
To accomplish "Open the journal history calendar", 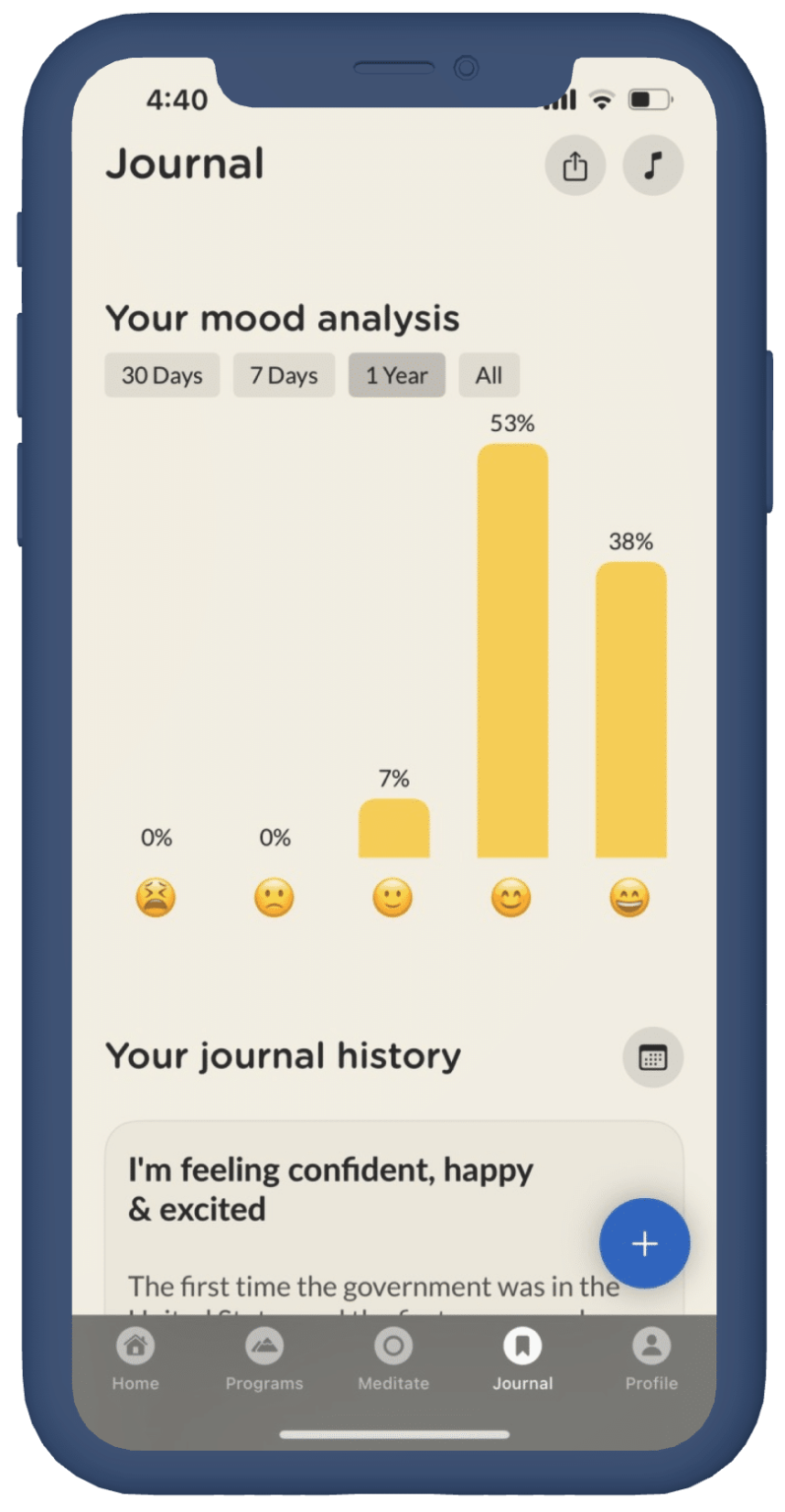I will coord(653,1057).
